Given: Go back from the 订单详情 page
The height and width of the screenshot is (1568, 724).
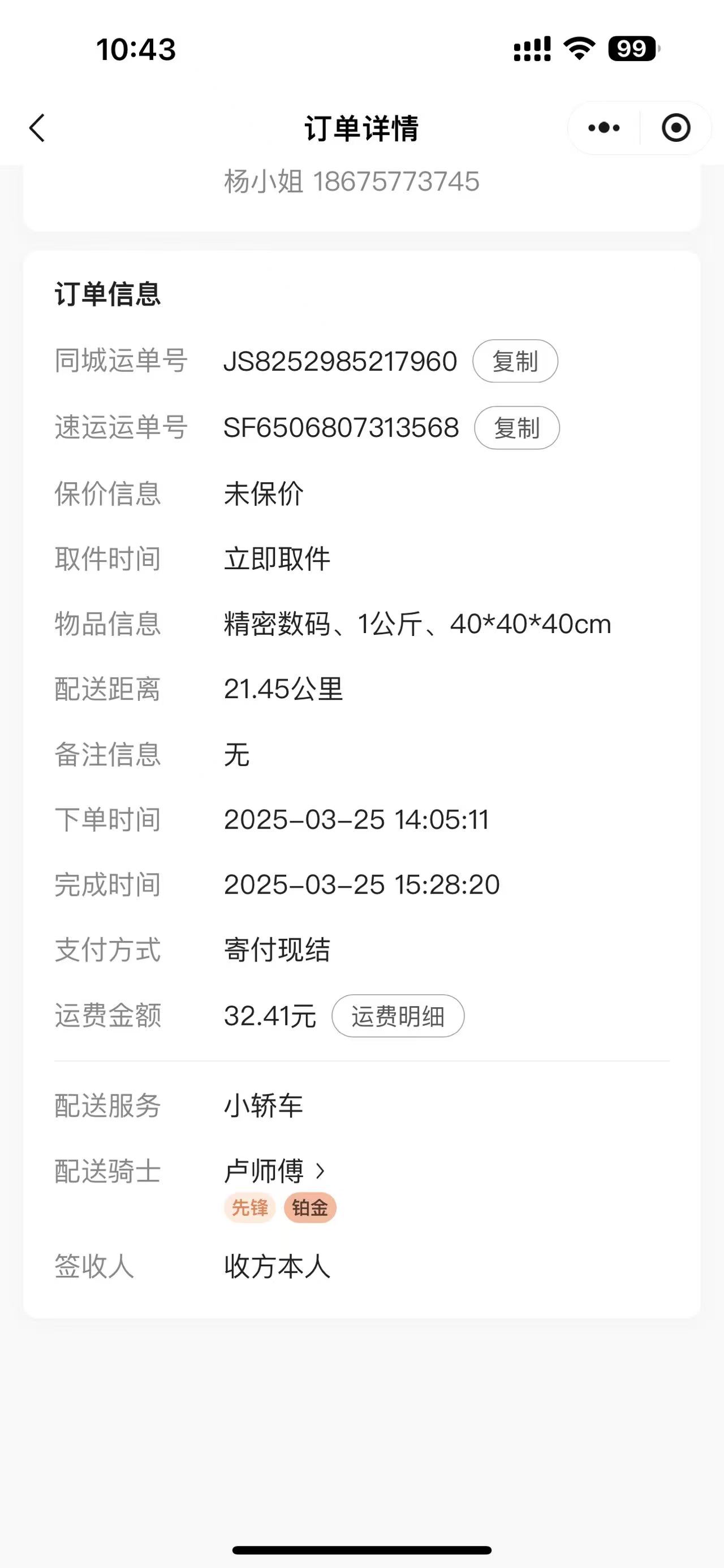Looking at the screenshot, I should click(x=38, y=128).
